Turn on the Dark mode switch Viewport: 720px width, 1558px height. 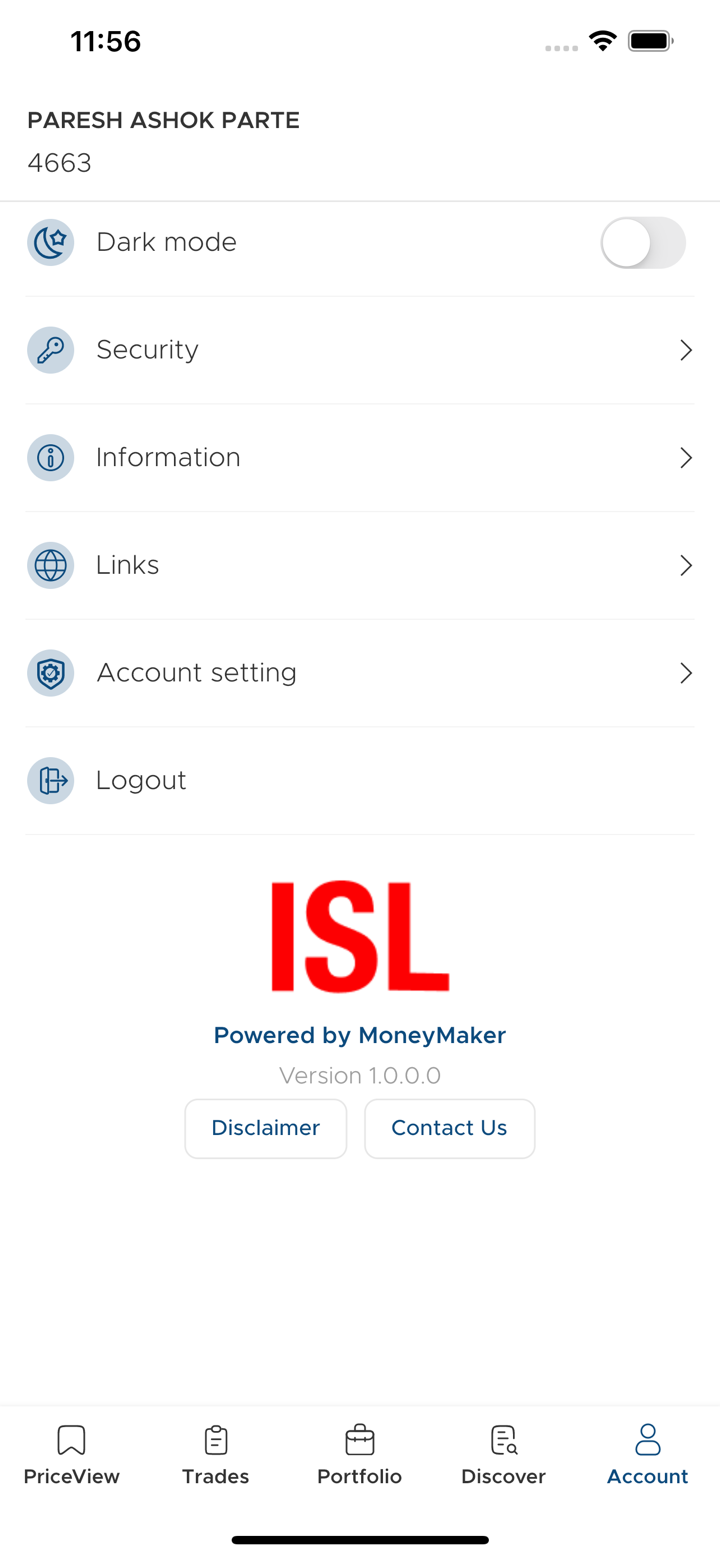click(x=642, y=243)
